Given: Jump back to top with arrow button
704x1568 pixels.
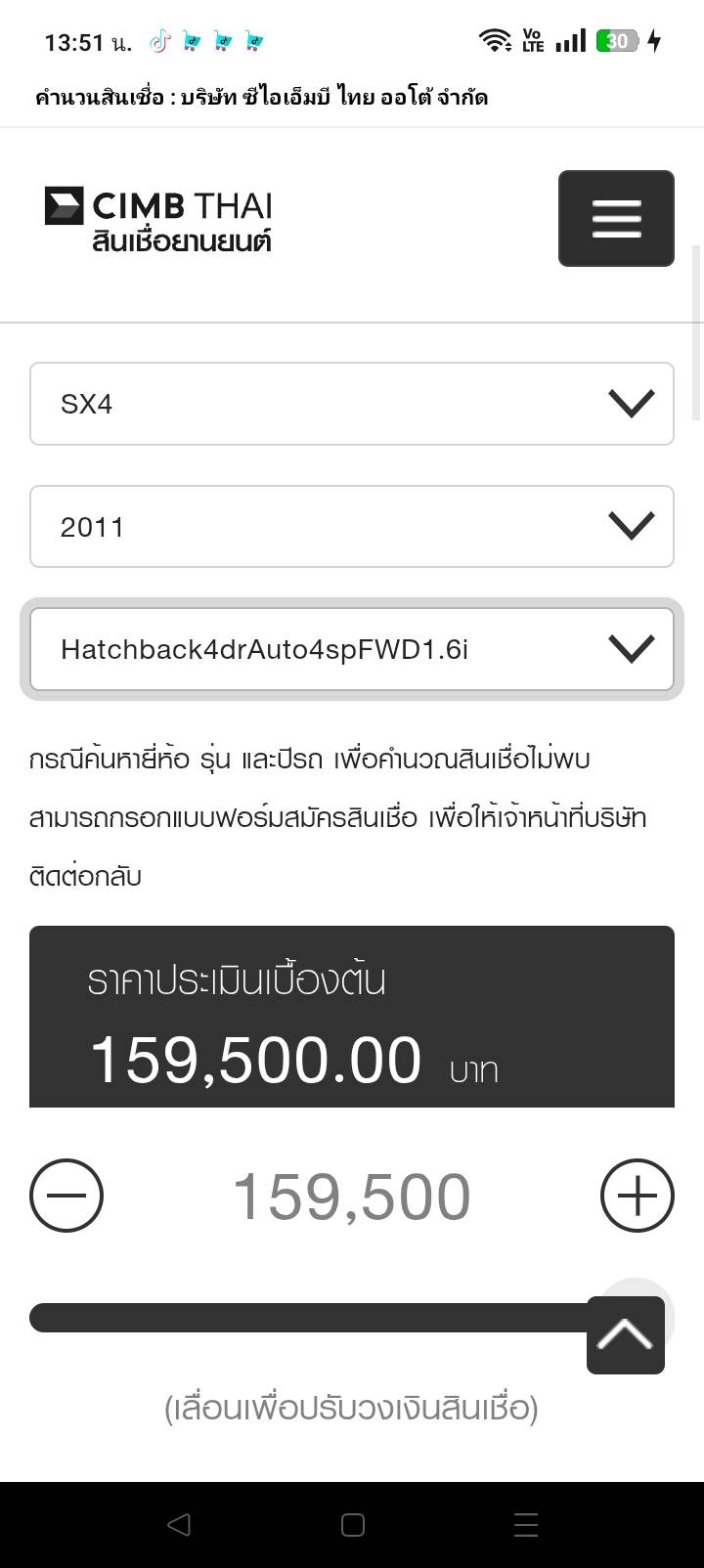Looking at the screenshot, I should pos(626,1335).
